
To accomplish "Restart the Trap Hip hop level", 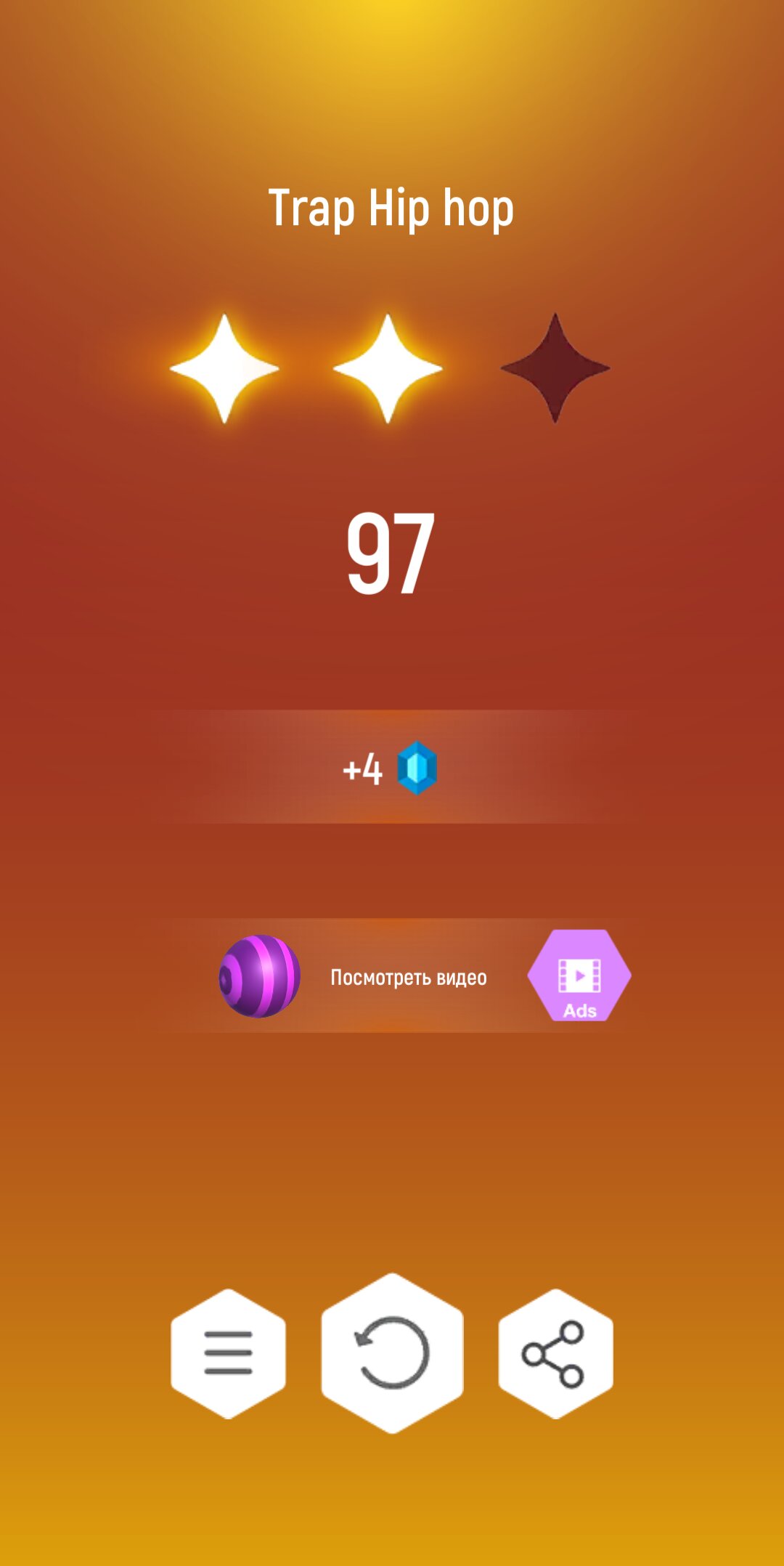I will tap(392, 1353).
